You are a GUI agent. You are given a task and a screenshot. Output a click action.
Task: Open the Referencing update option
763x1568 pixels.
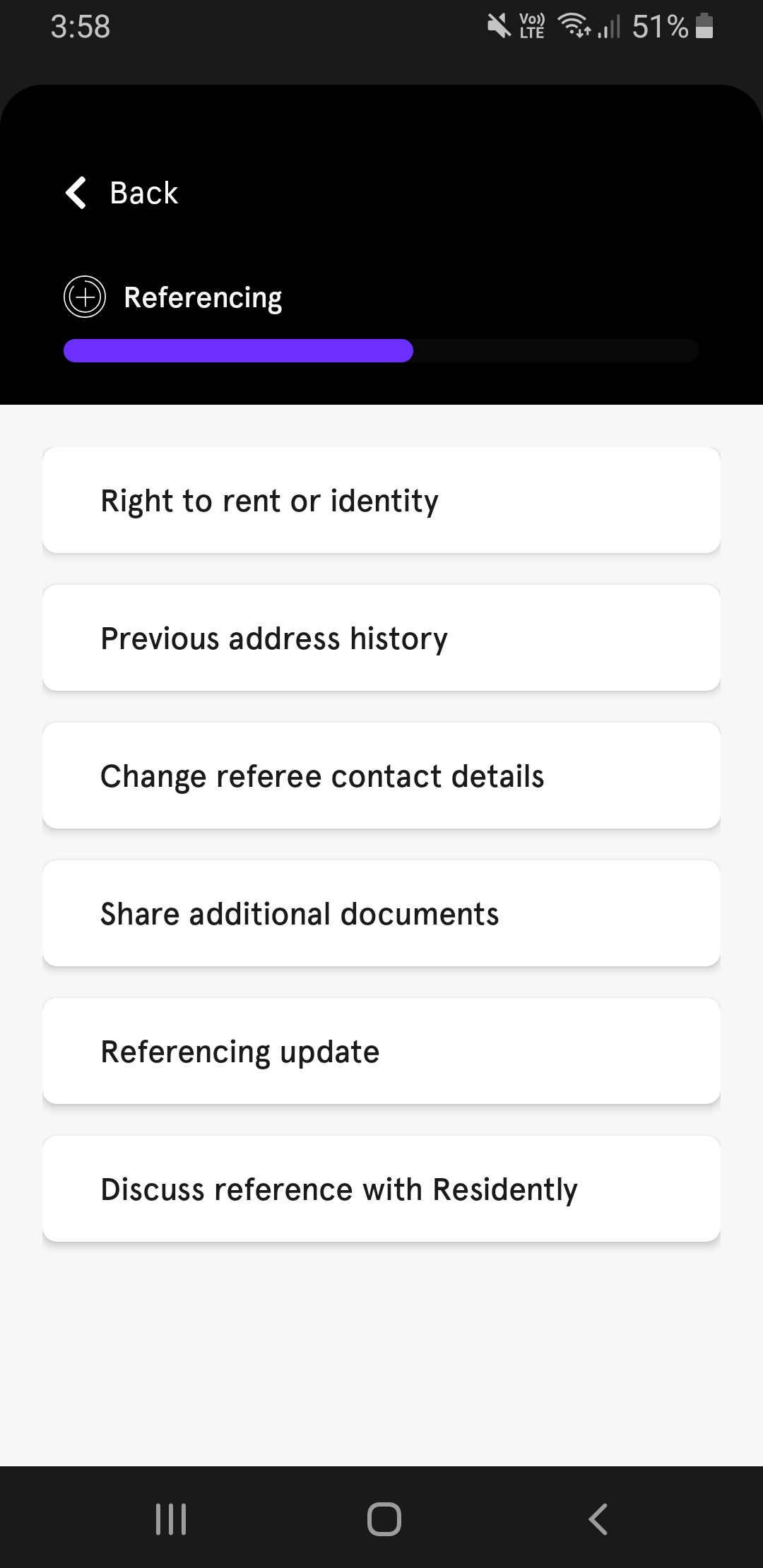pos(381,1051)
